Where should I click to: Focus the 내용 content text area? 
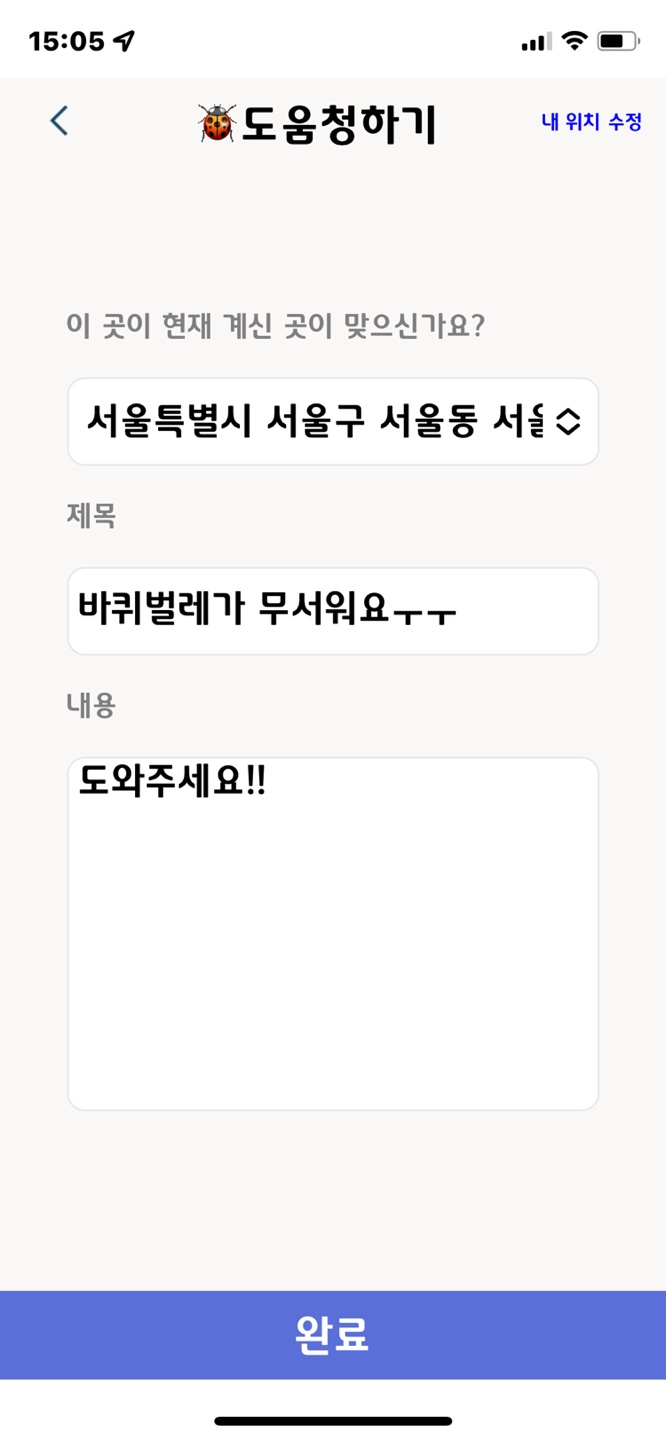pyautogui.click(x=333, y=933)
